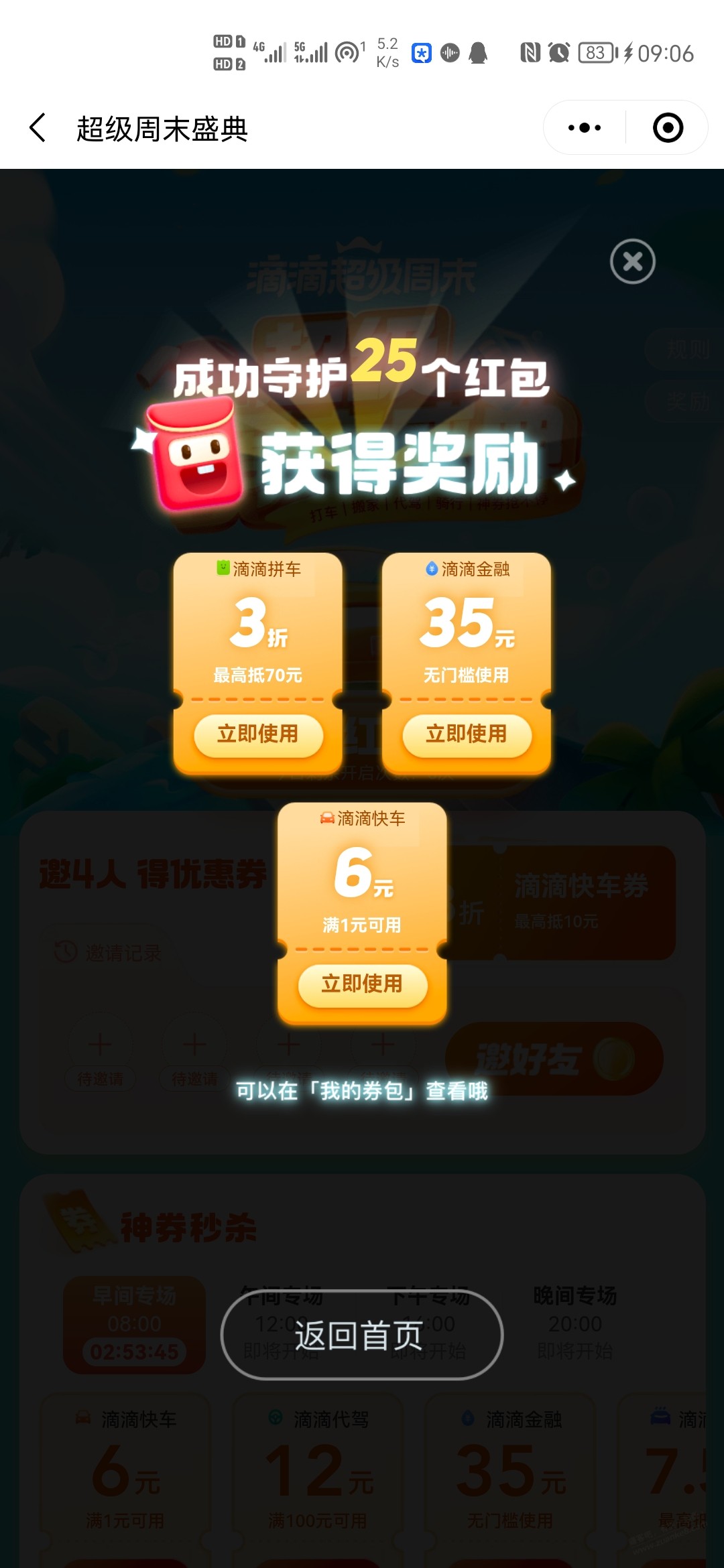The width and height of the screenshot is (724, 1568).
Task: Use the 滴滴快车 6元 coupon now
Action: [x=362, y=984]
